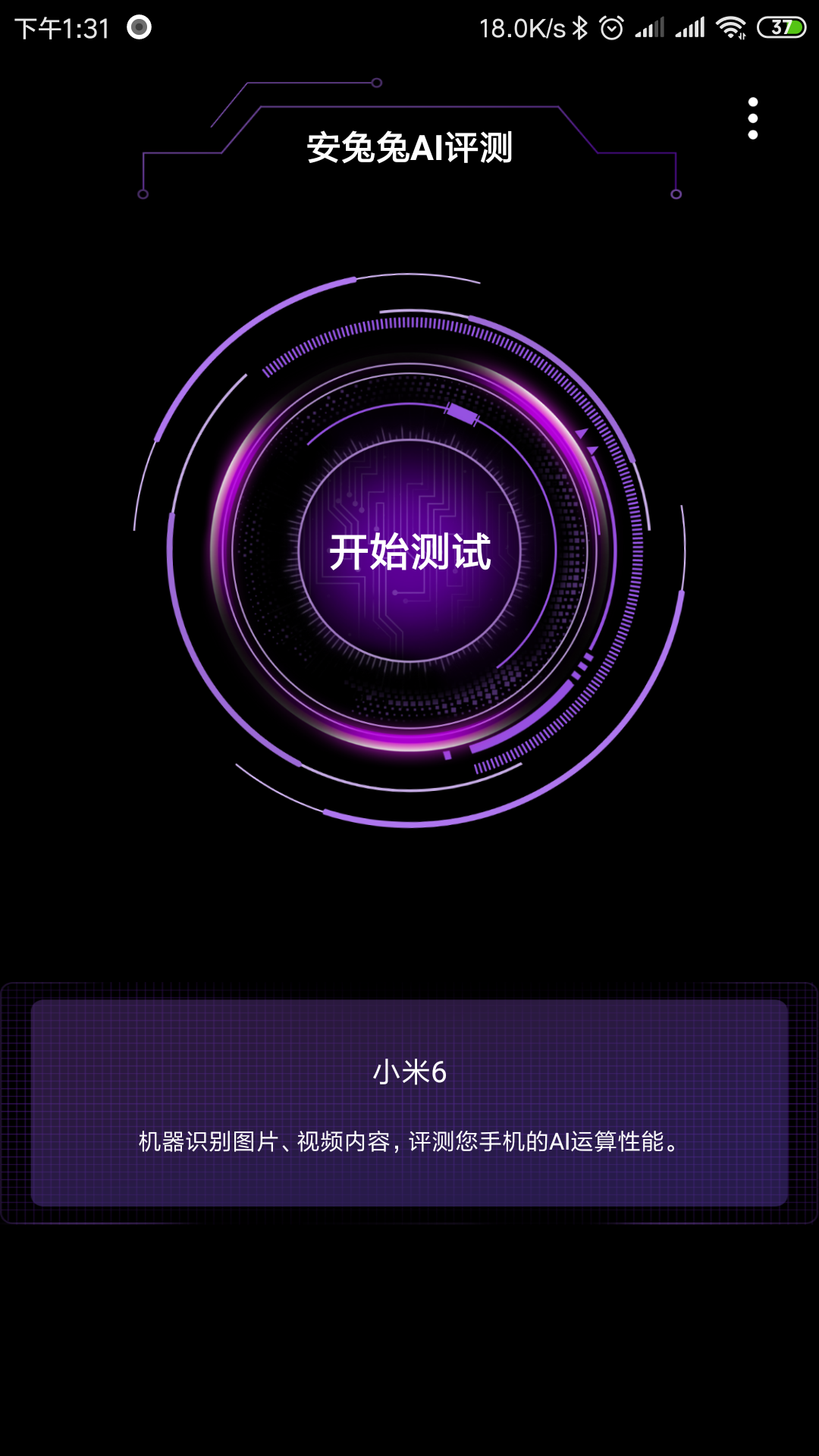The height and width of the screenshot is (1456, 819).
Task: Open the three-dot overflow menu
Action: coord(752,118)
